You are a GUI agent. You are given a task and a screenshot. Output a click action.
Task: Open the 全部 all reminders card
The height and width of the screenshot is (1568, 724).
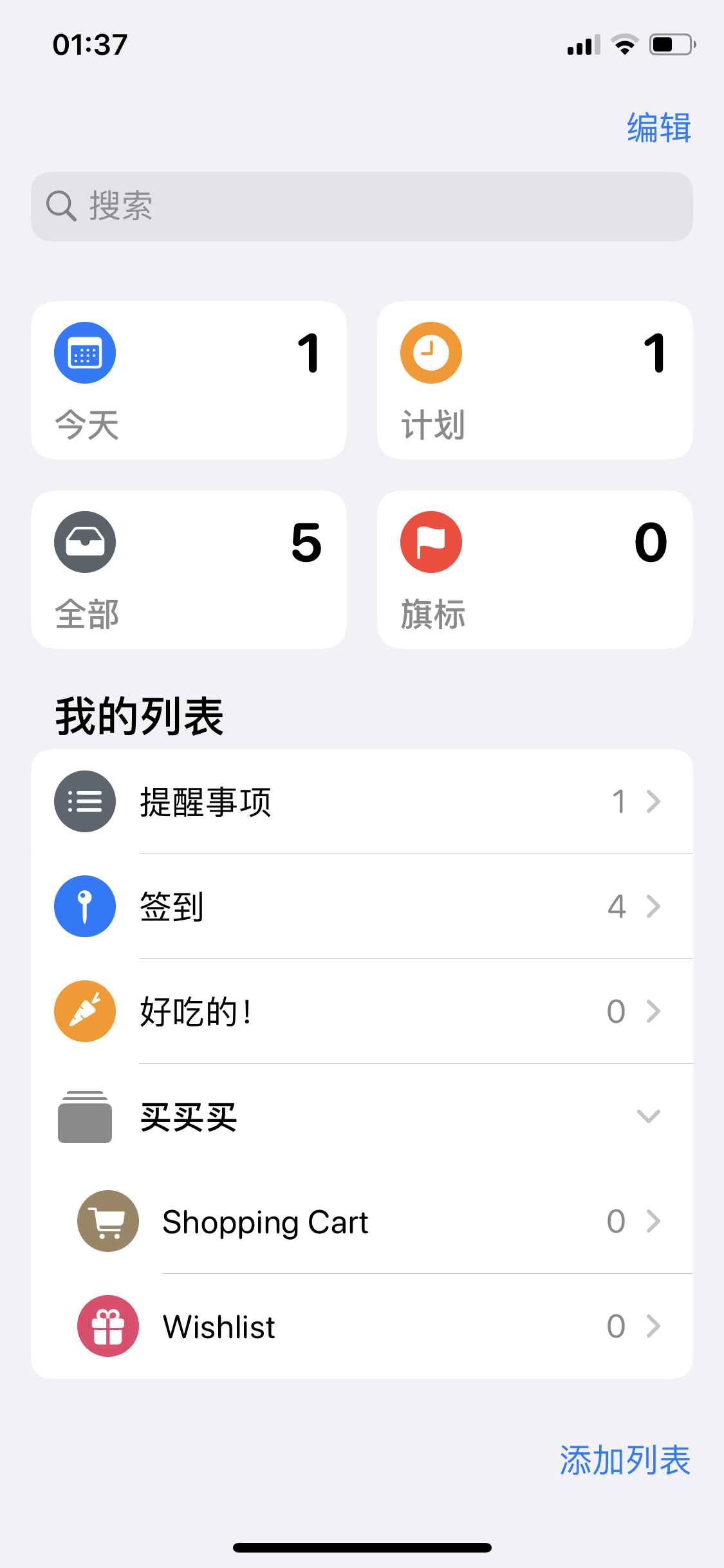point(189,569)
